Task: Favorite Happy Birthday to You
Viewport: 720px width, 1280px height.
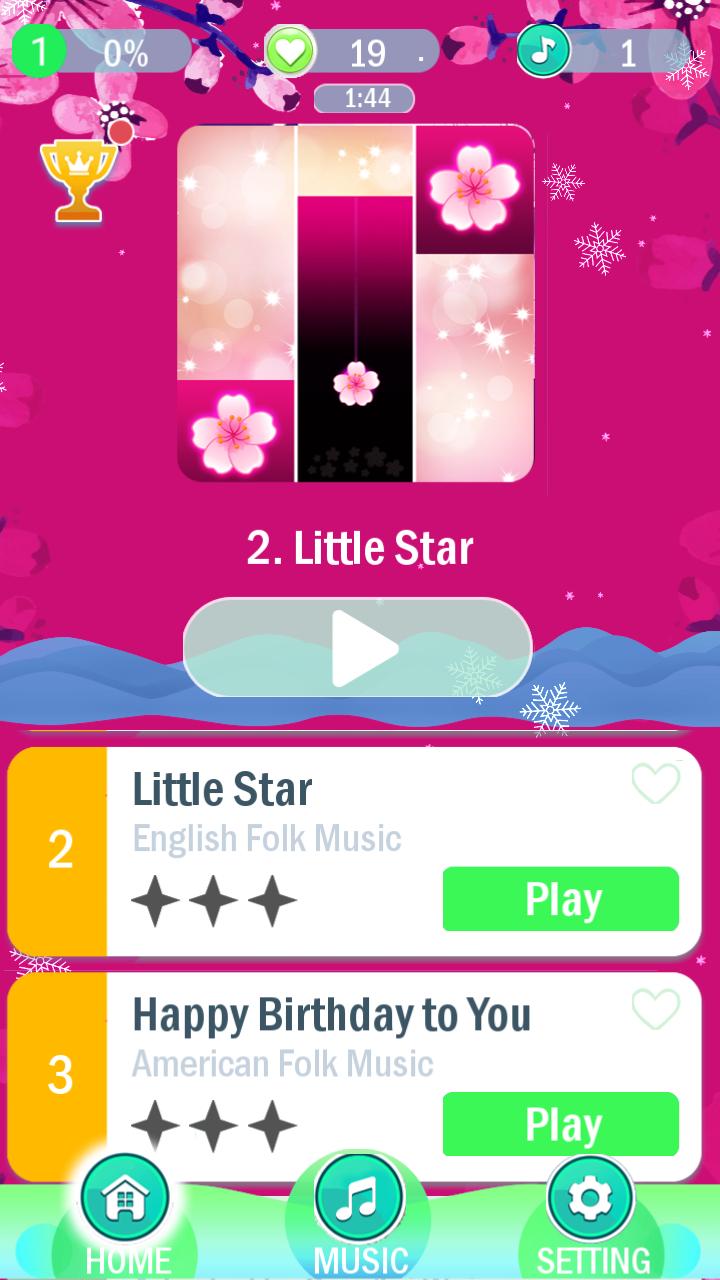Action: click(655, 1010)
